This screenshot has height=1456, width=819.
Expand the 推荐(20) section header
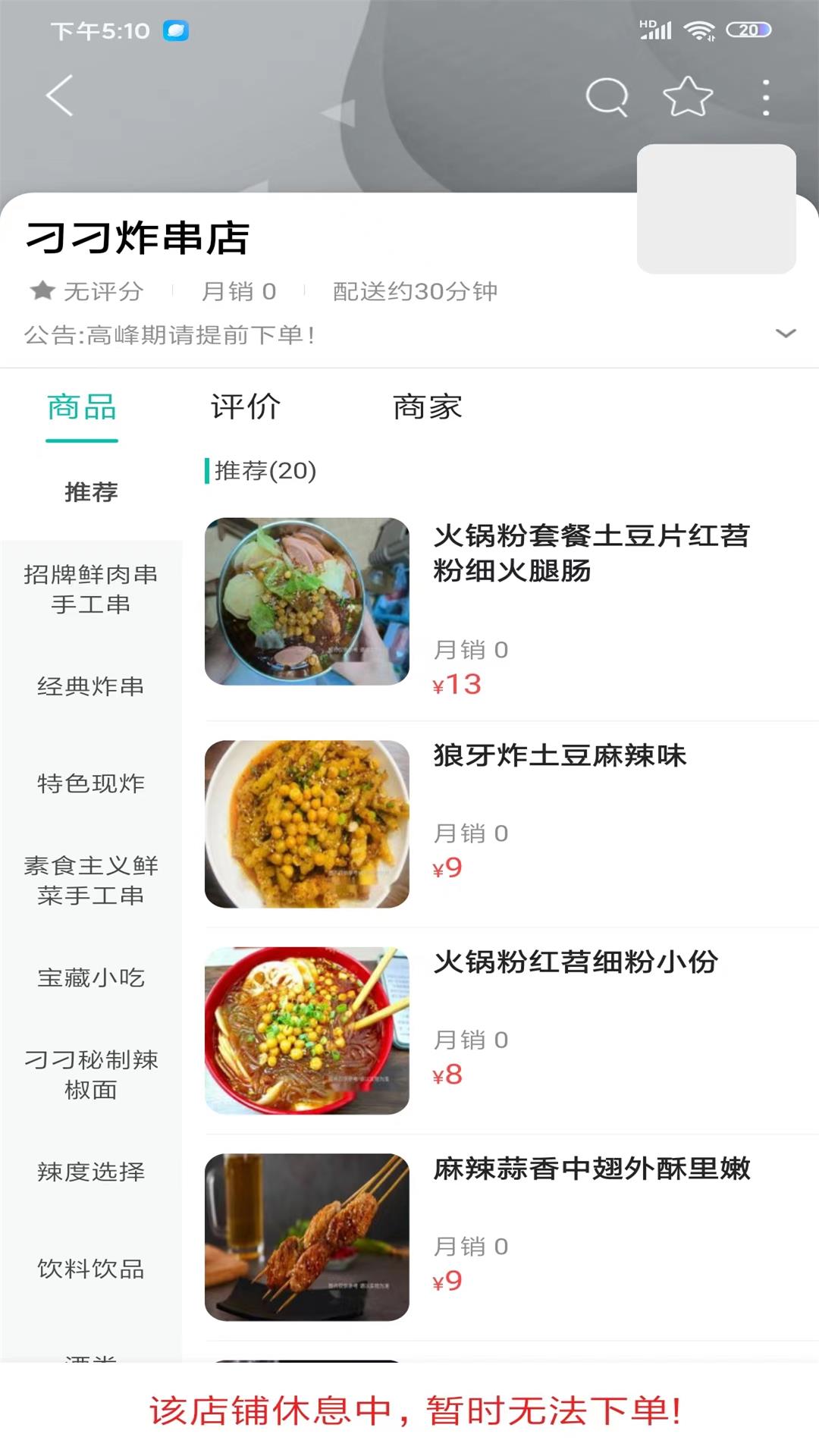(262, 469)
